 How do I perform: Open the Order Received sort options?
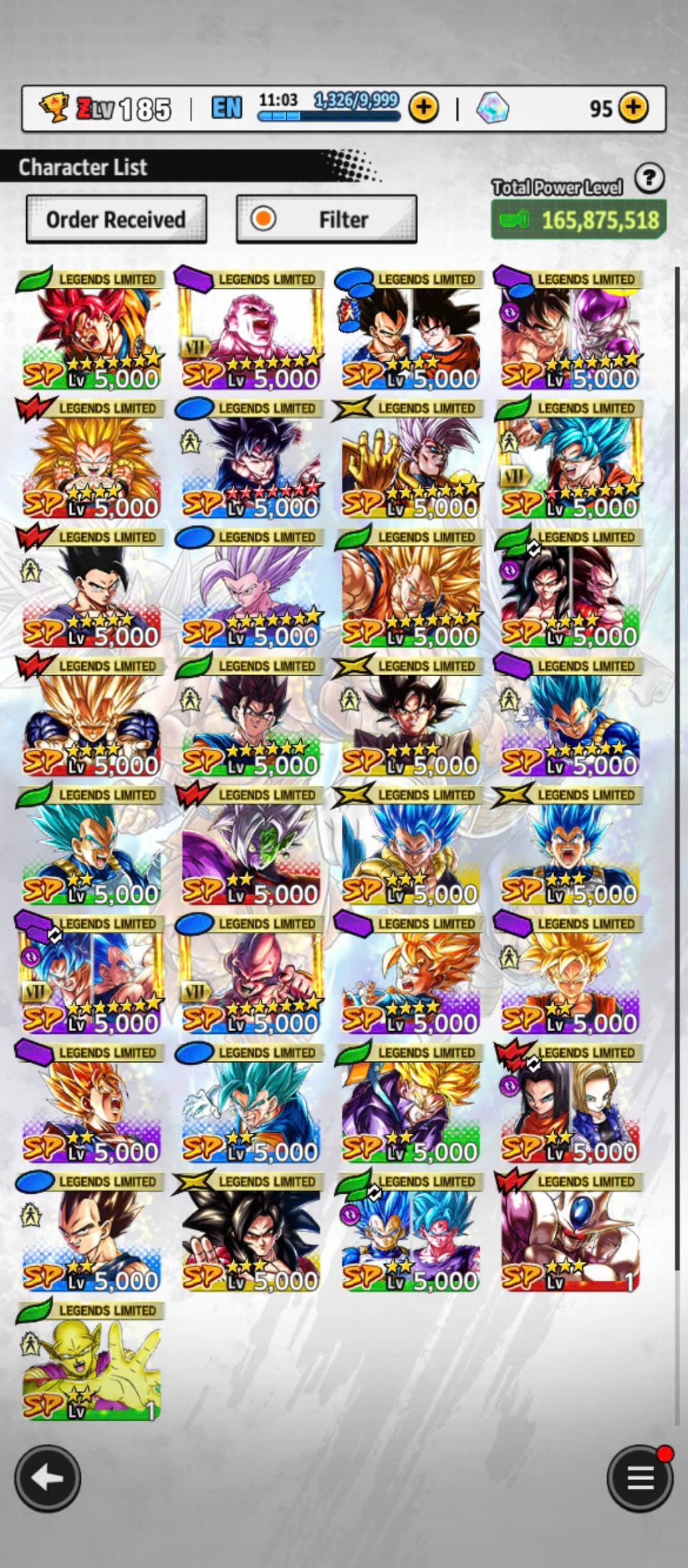tap(116, 220)
